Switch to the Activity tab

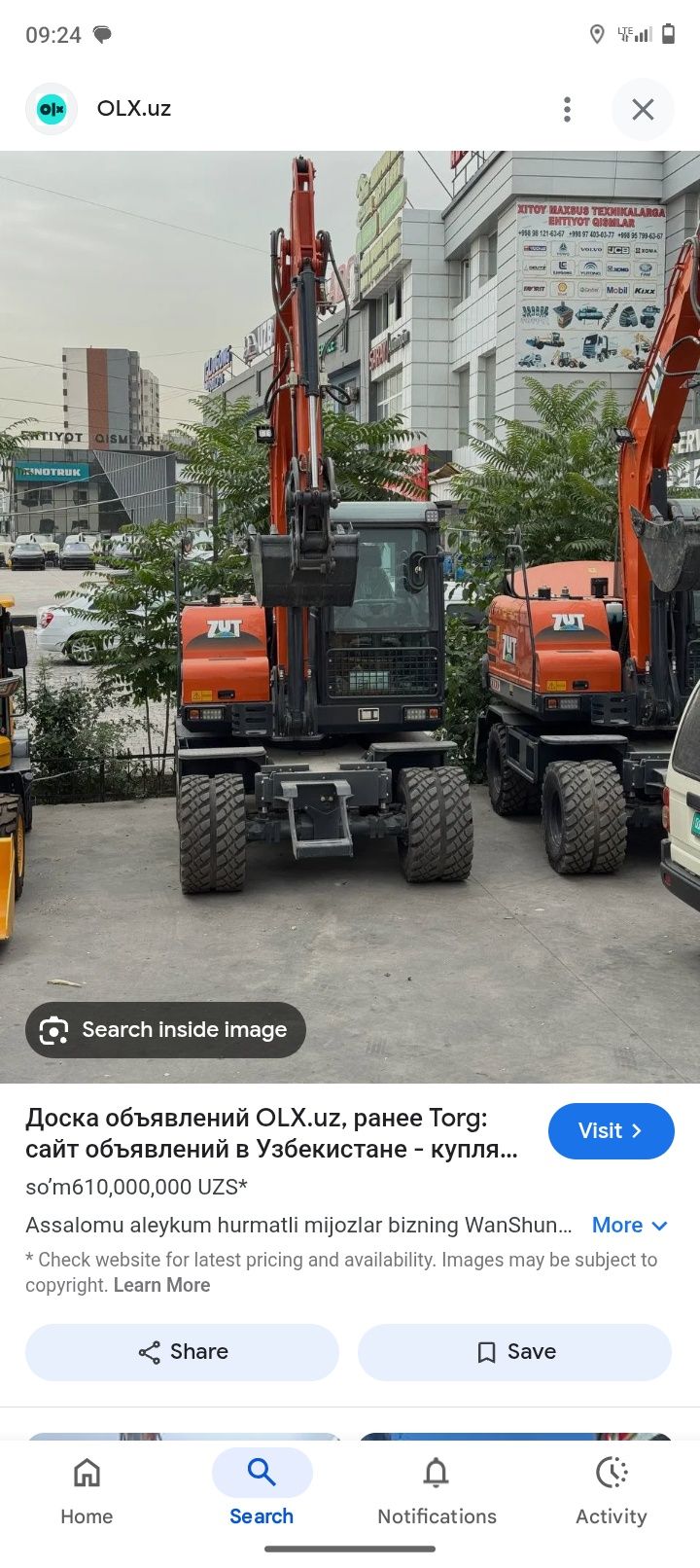611,1490
